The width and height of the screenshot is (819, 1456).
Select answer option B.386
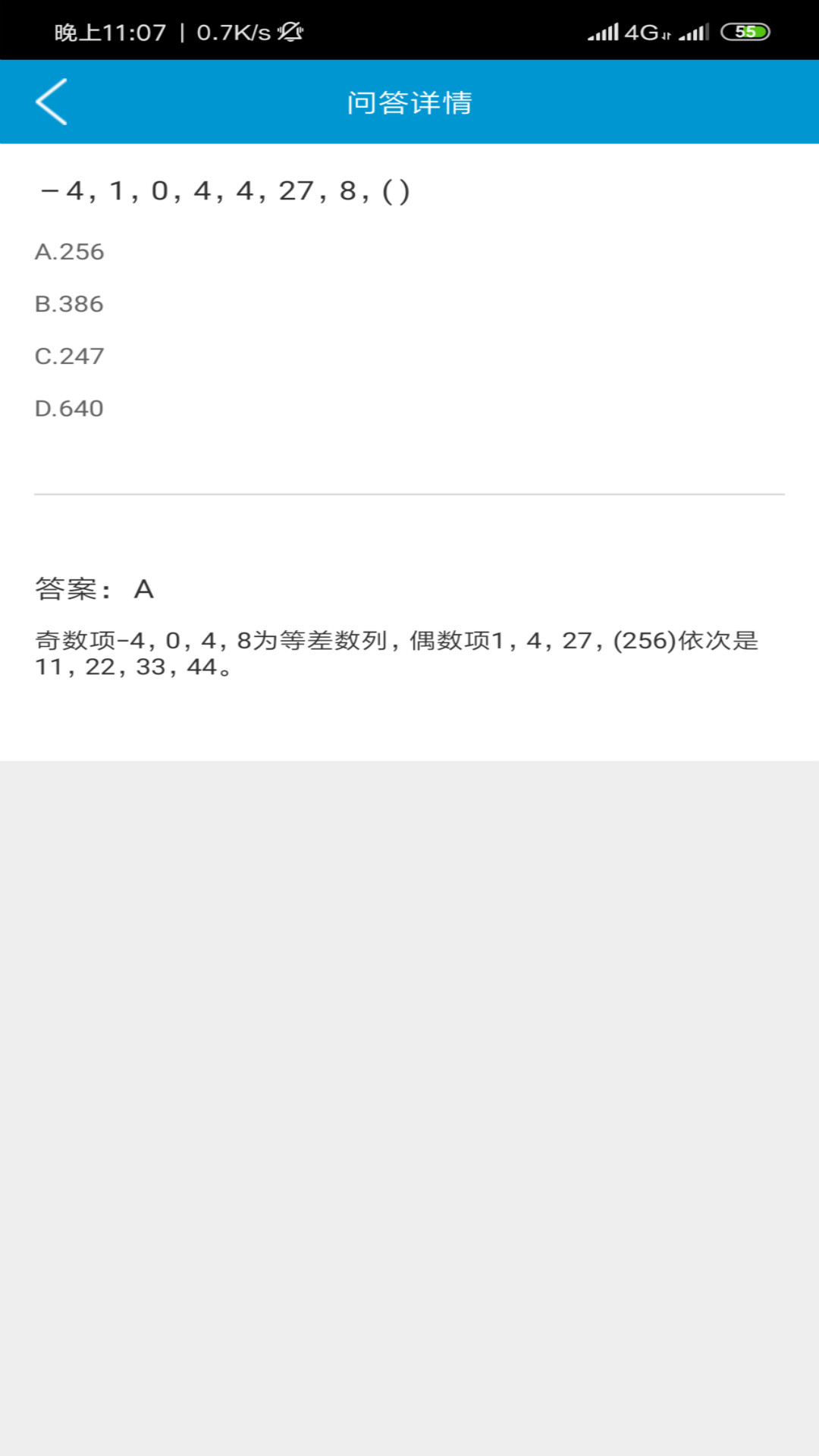[x=70, y=304]
